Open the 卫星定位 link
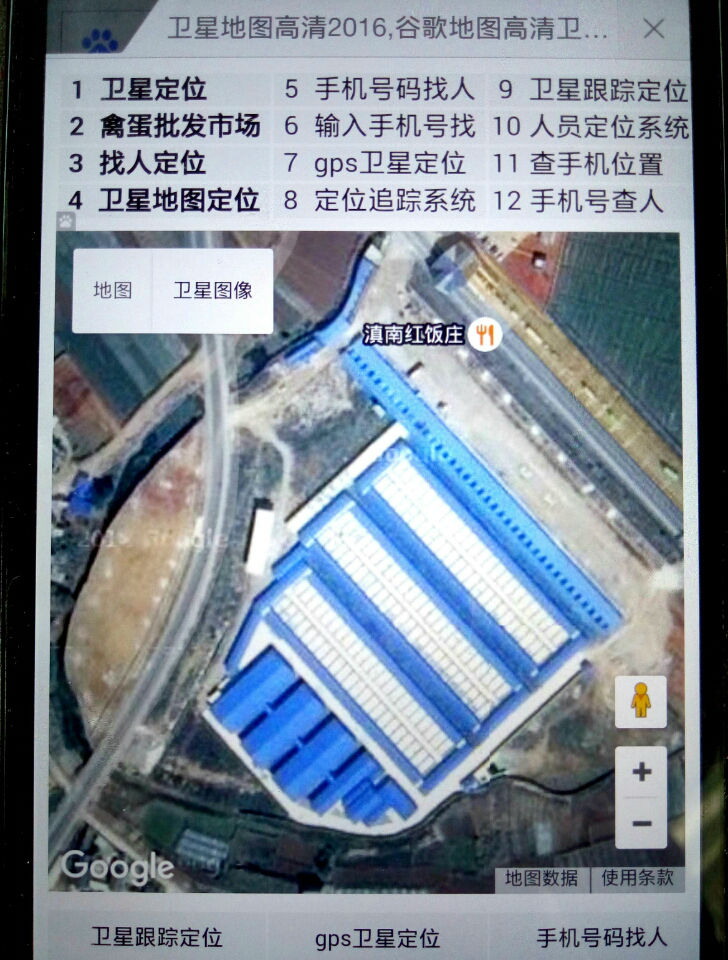The width and height of the screenshot is (728, 960). [152, 90]
